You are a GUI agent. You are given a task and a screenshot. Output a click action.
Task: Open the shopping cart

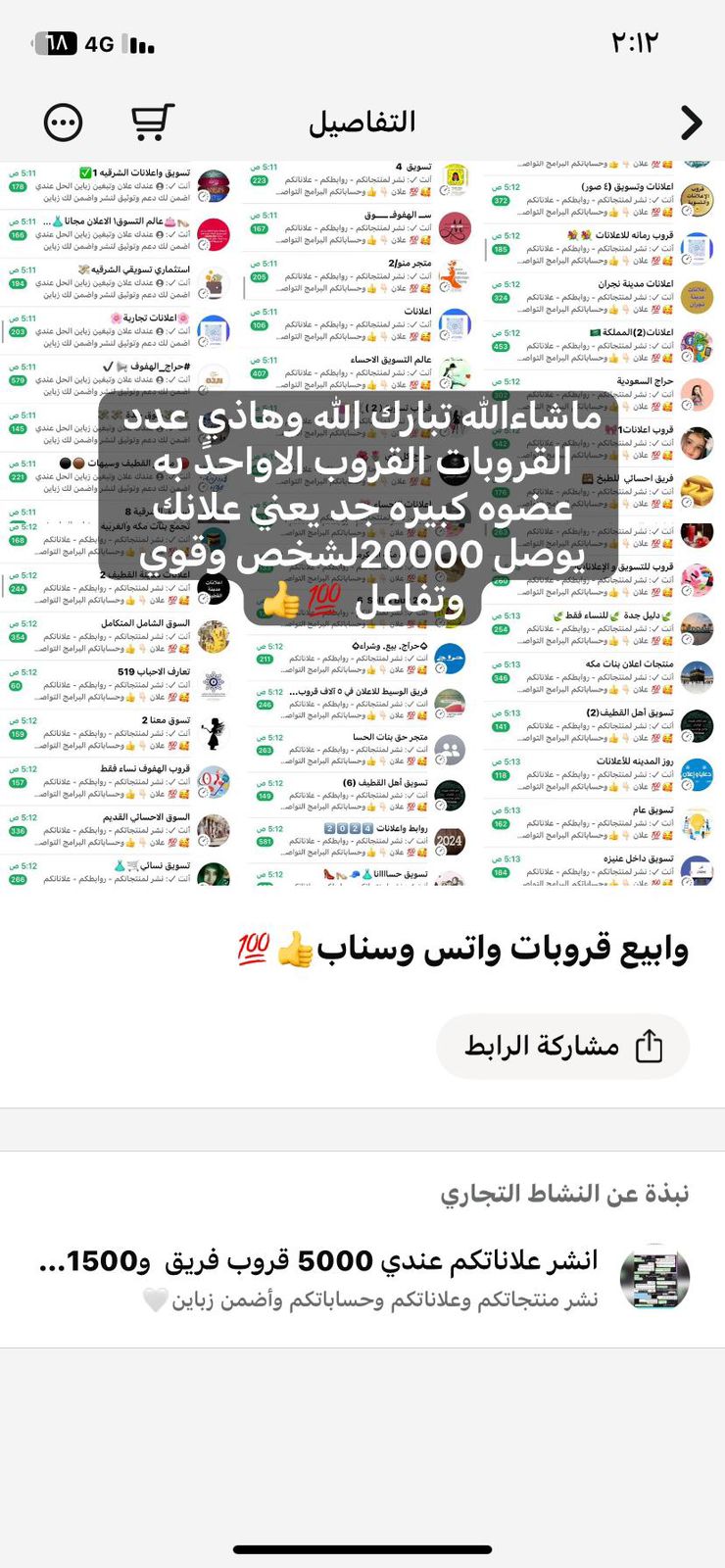[152, 122]
